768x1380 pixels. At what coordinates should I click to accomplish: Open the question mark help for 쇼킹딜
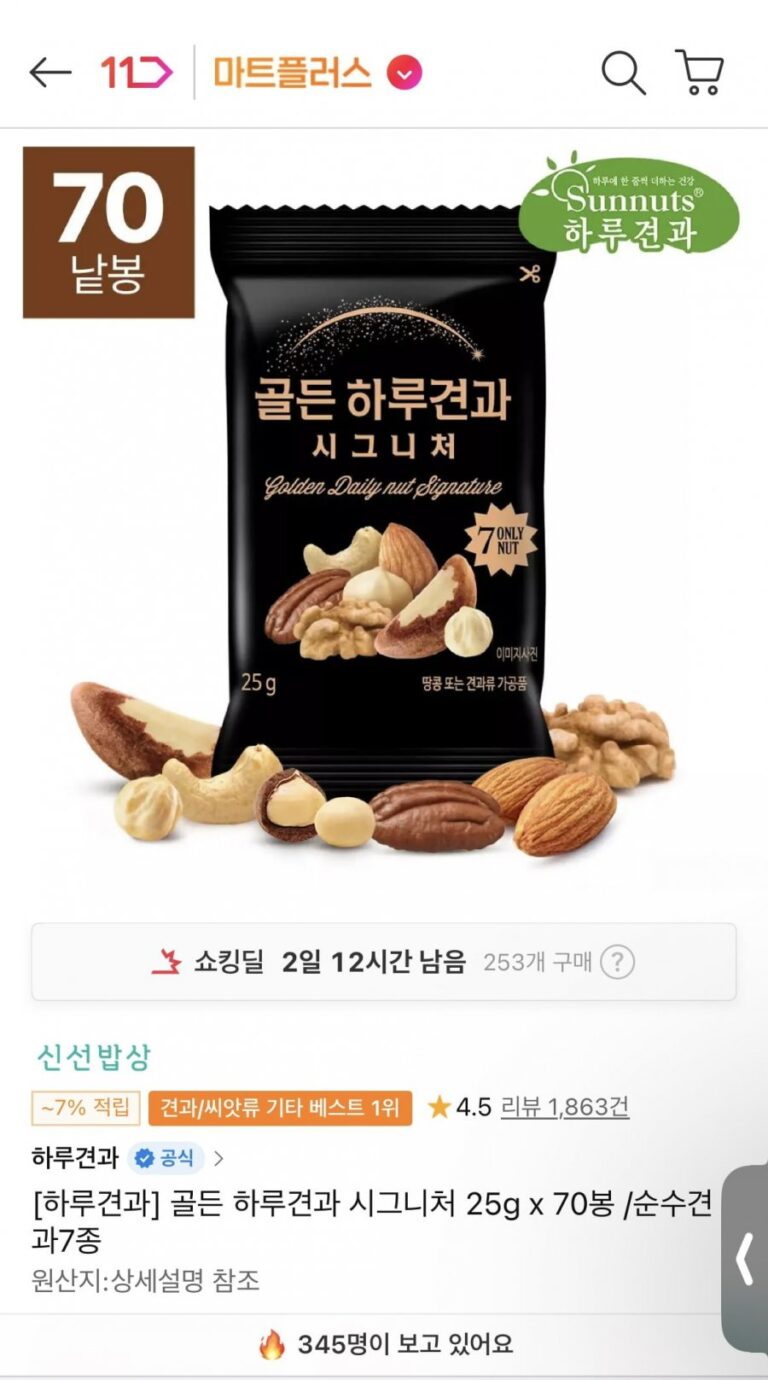coord(619,963)
